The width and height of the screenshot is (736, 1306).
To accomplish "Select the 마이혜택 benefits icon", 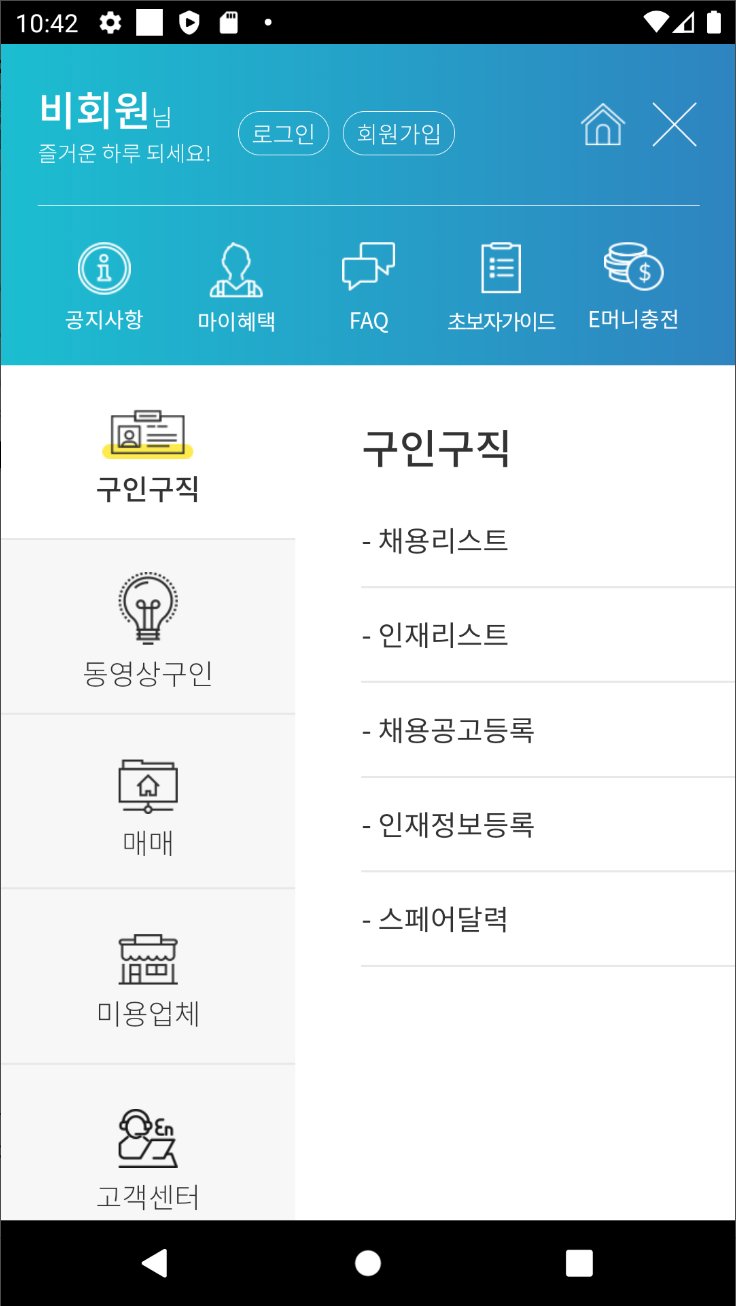I will coord(236,267).
